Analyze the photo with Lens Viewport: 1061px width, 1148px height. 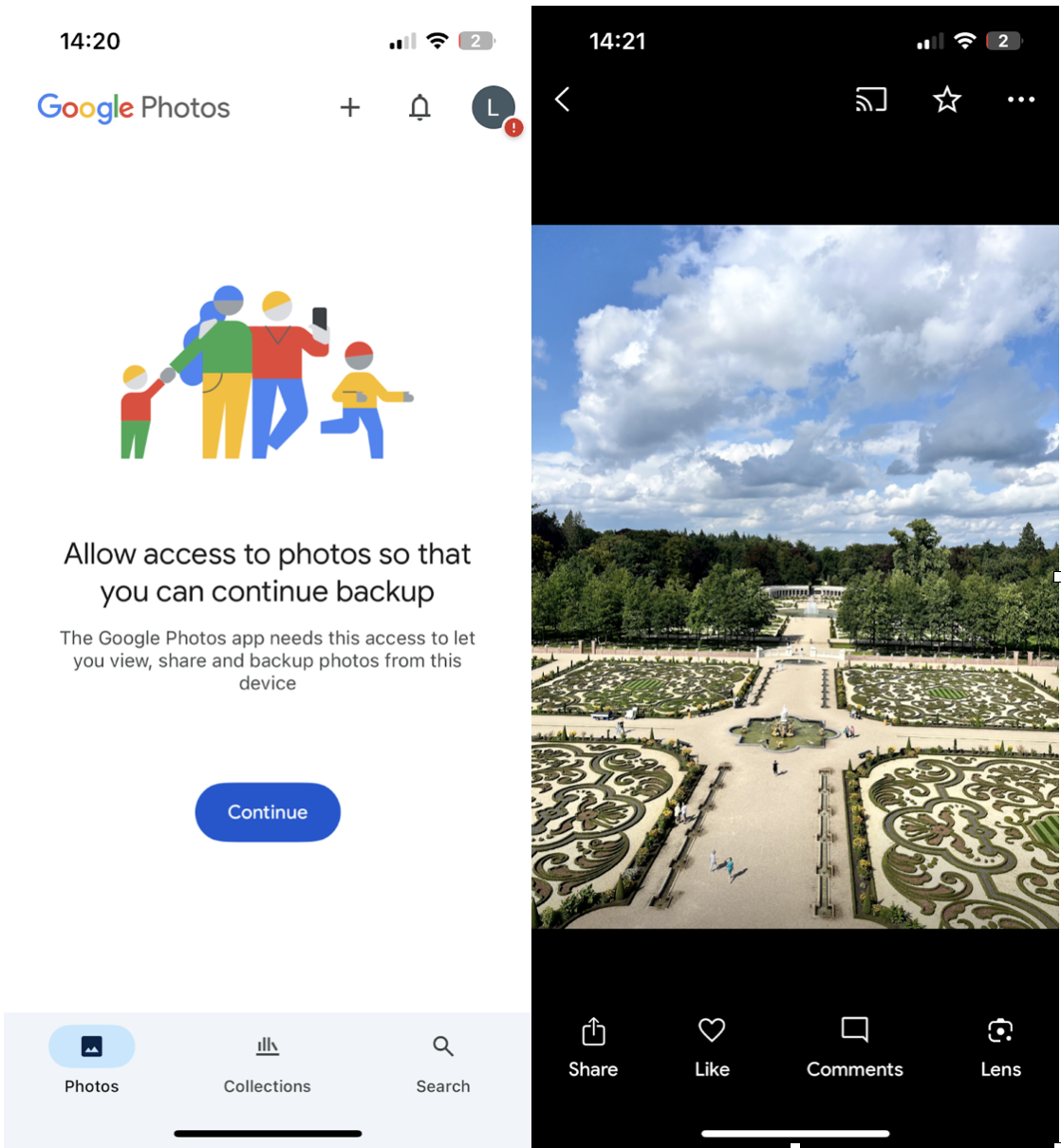pyautogui.click(x=1000, y=1047)
